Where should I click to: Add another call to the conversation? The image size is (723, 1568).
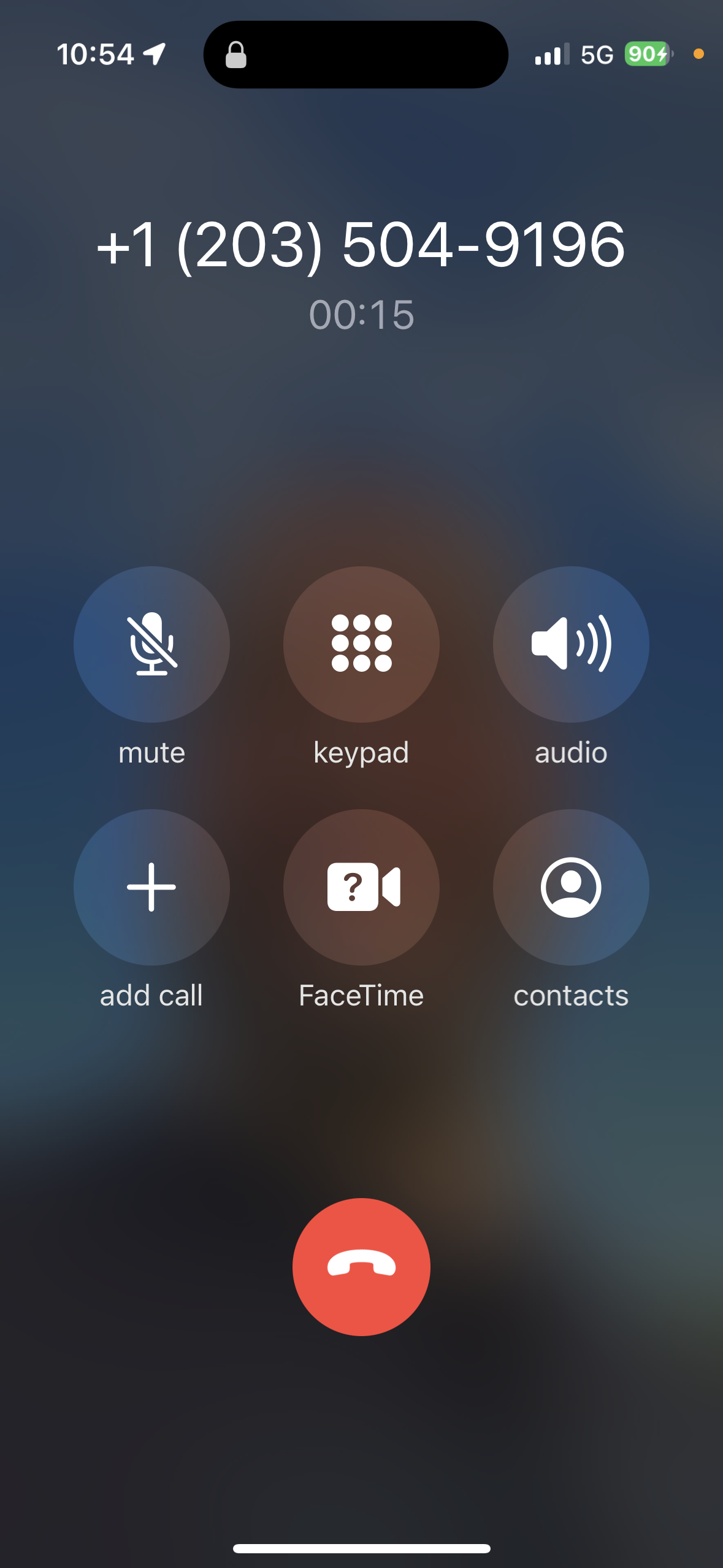(x=151, y=887)
